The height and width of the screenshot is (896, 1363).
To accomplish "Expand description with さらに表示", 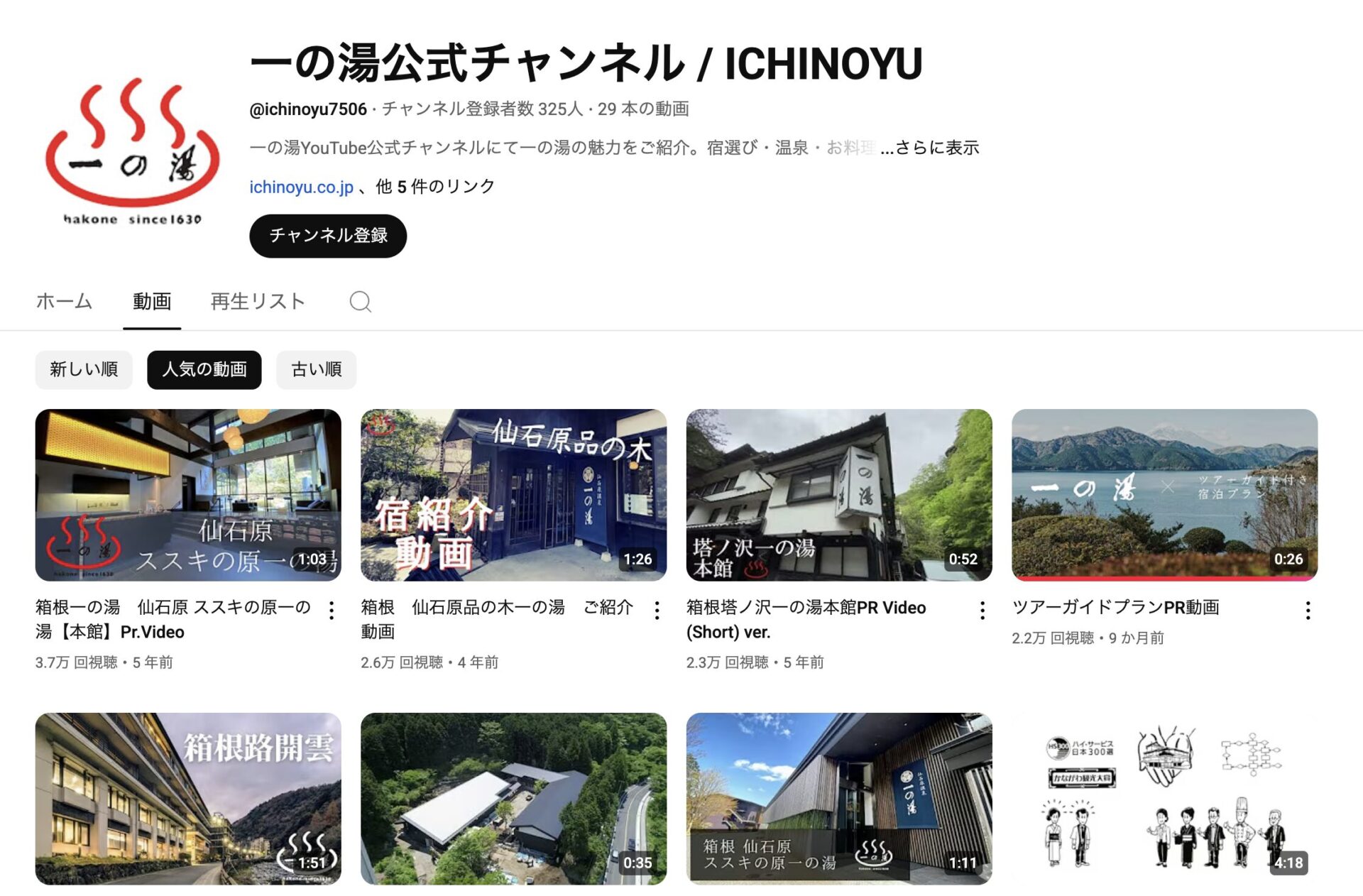I will pos(936,148).
